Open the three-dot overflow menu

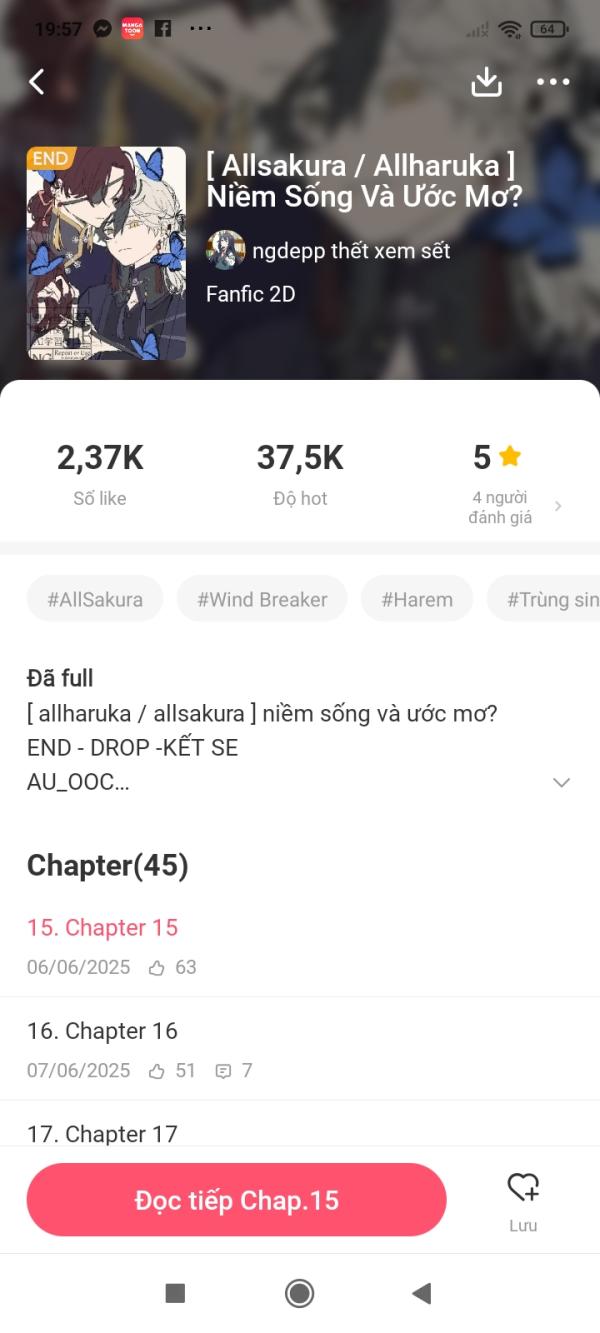pyautogui.click(x=553, y=82)
